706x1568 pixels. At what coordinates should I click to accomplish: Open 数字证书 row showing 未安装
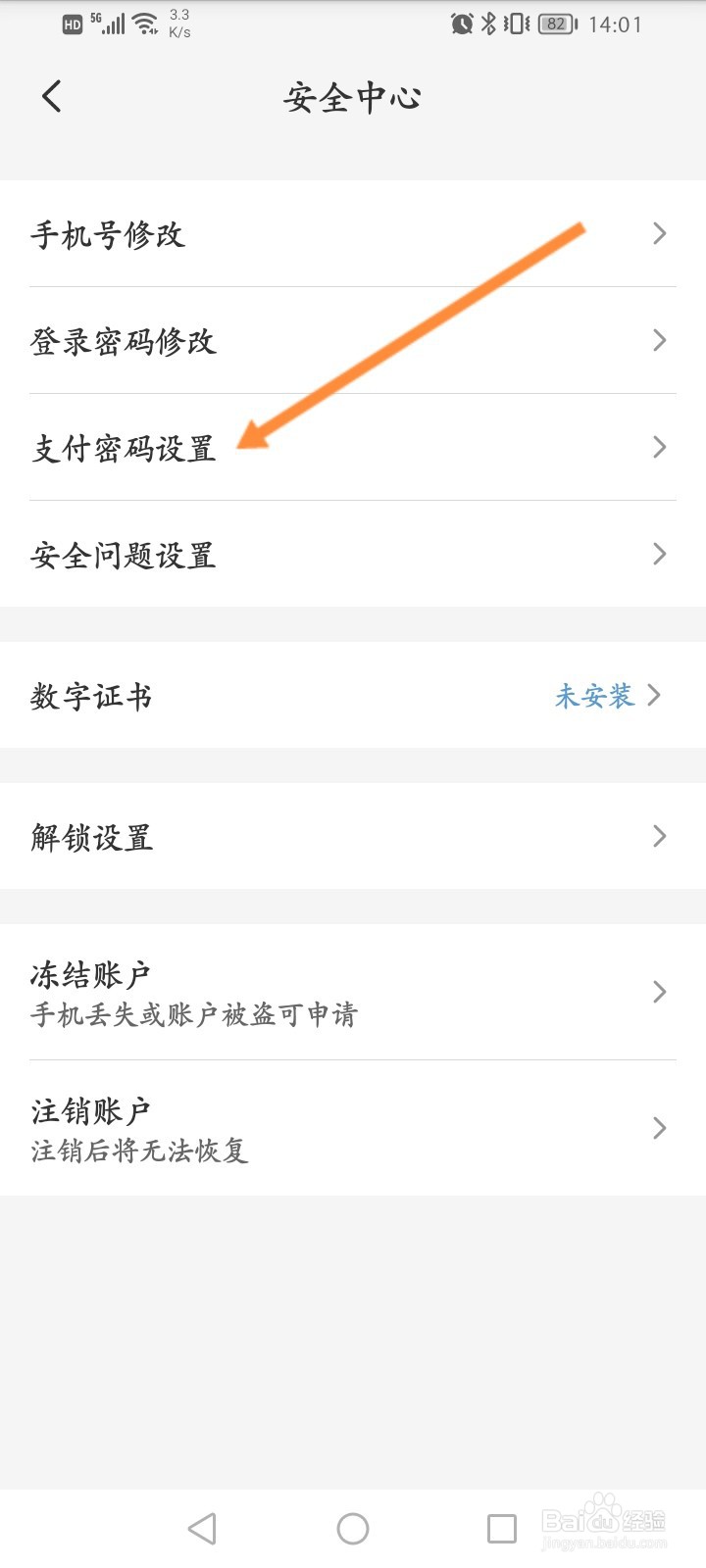[353, 695]
